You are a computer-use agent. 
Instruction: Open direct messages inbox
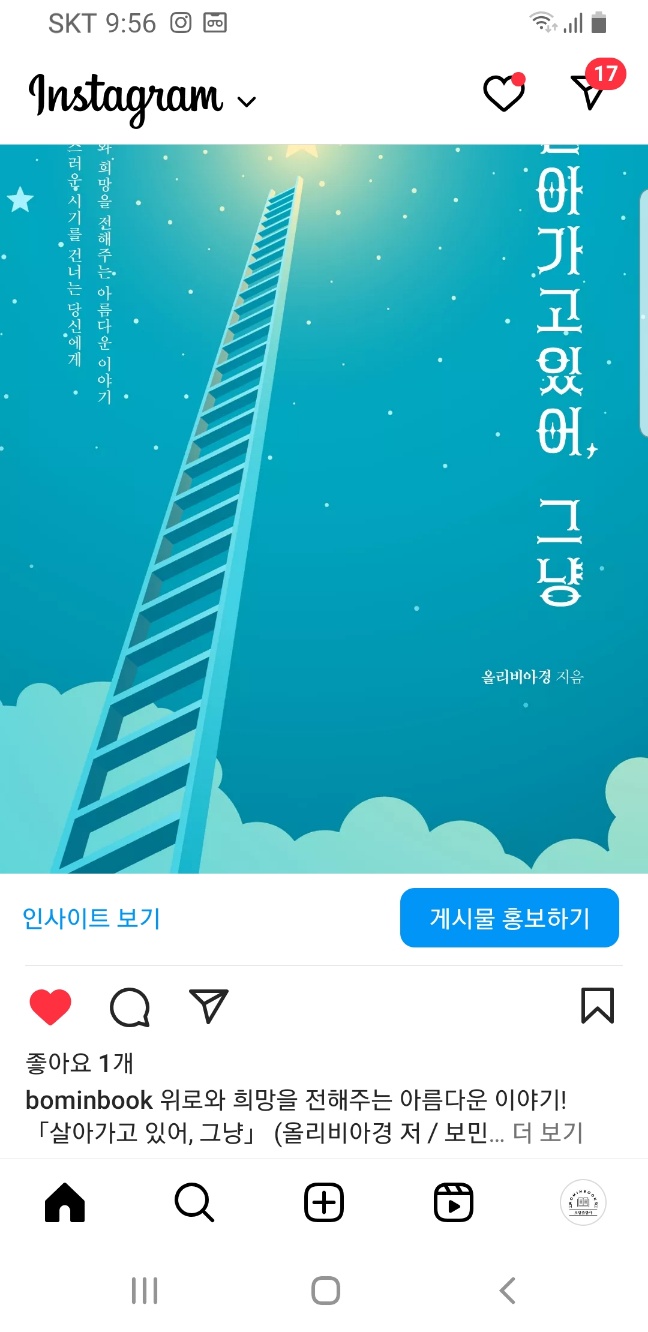590,93
